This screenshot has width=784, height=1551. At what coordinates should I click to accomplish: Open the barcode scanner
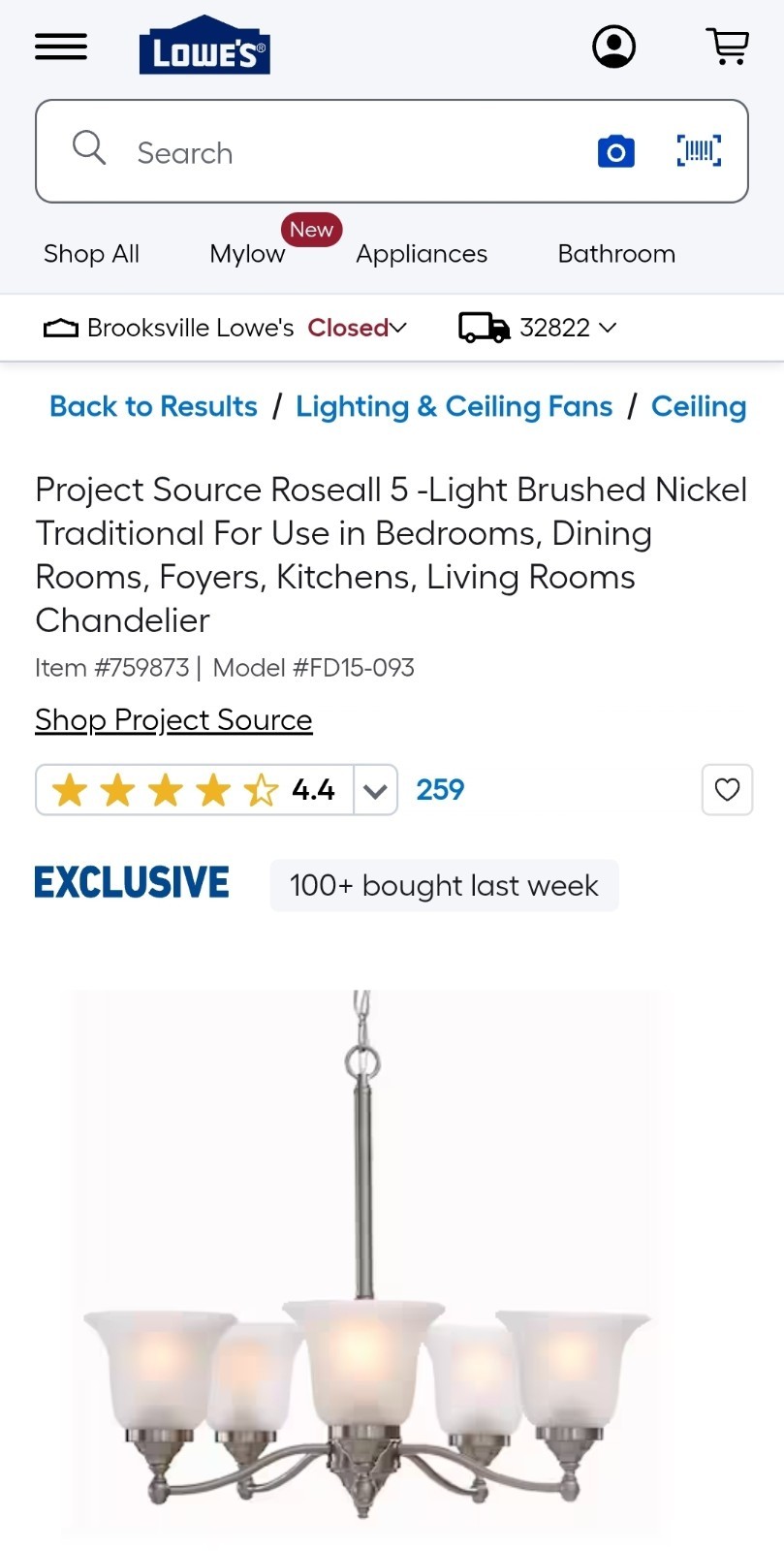[699, 151]
